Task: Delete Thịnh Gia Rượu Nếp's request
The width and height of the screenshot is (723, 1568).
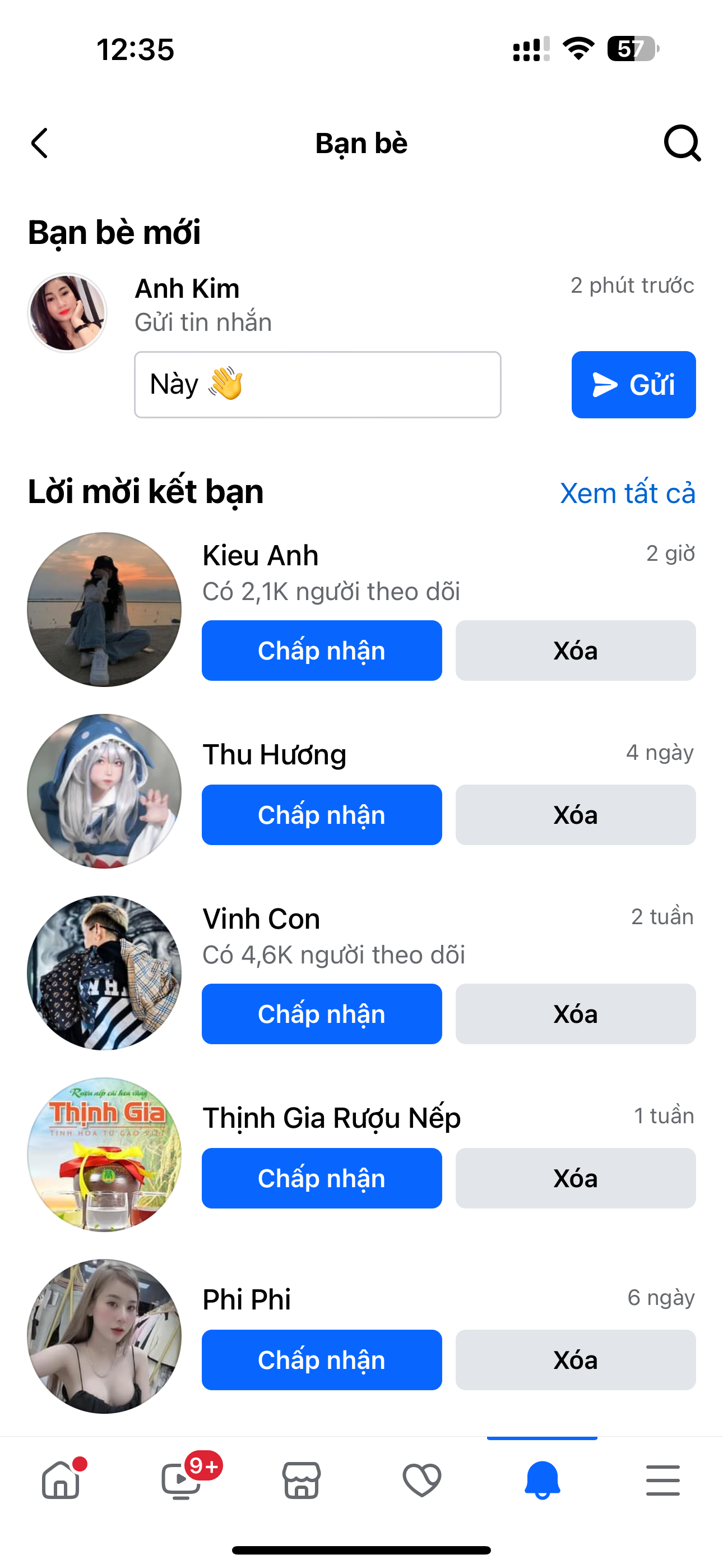Action: tap(575, 1178)
